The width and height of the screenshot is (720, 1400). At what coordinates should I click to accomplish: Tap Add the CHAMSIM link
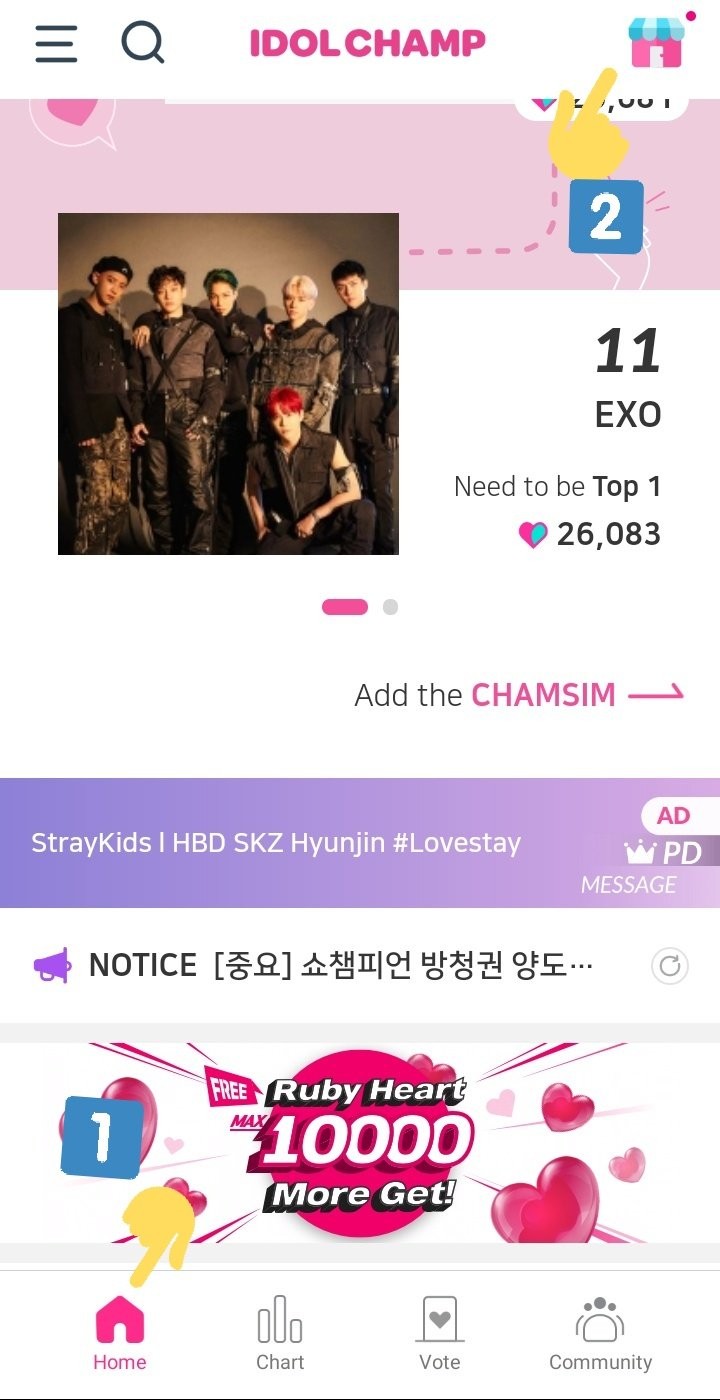tap(519, 695)
